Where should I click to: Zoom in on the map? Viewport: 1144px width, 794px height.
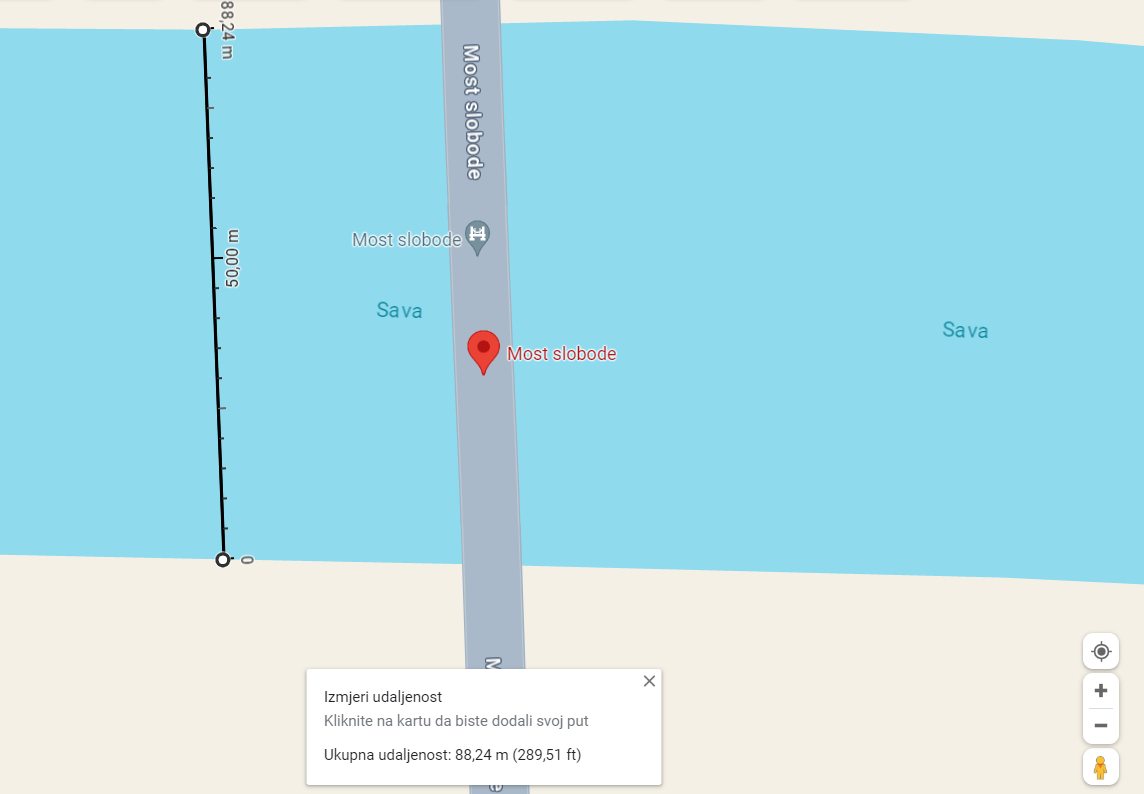point(1100,690)
